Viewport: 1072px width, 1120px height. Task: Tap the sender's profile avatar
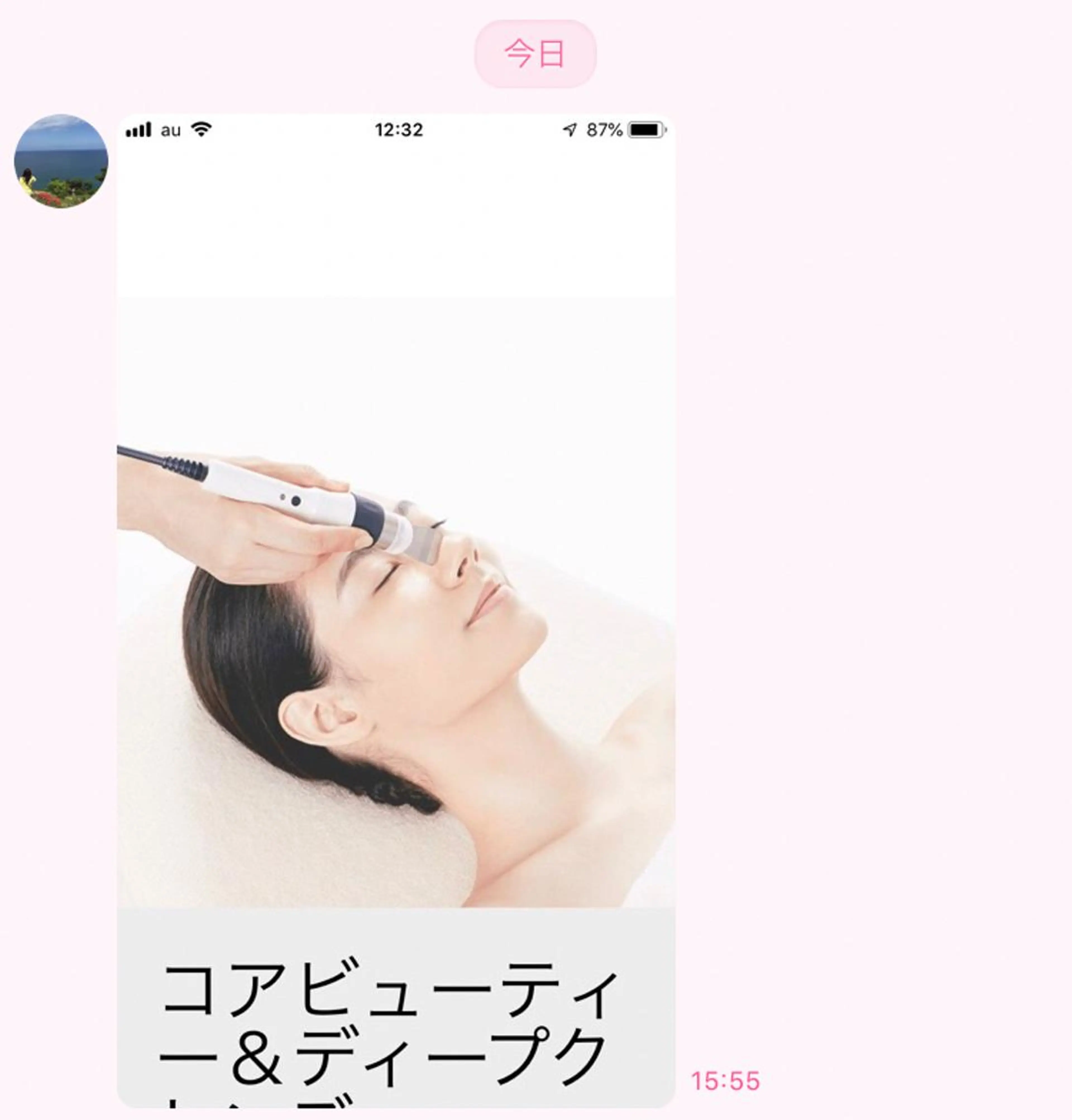(x=61, y=161)
